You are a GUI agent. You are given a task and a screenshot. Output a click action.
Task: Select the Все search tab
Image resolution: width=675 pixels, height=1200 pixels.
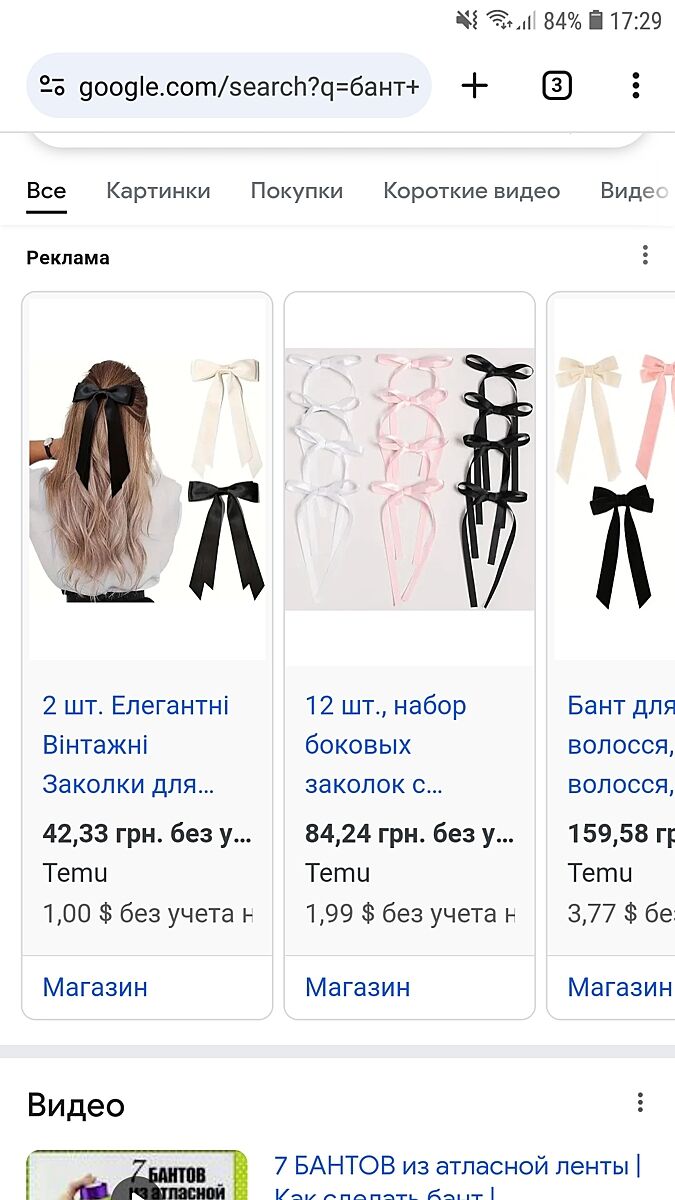point(46,191)
